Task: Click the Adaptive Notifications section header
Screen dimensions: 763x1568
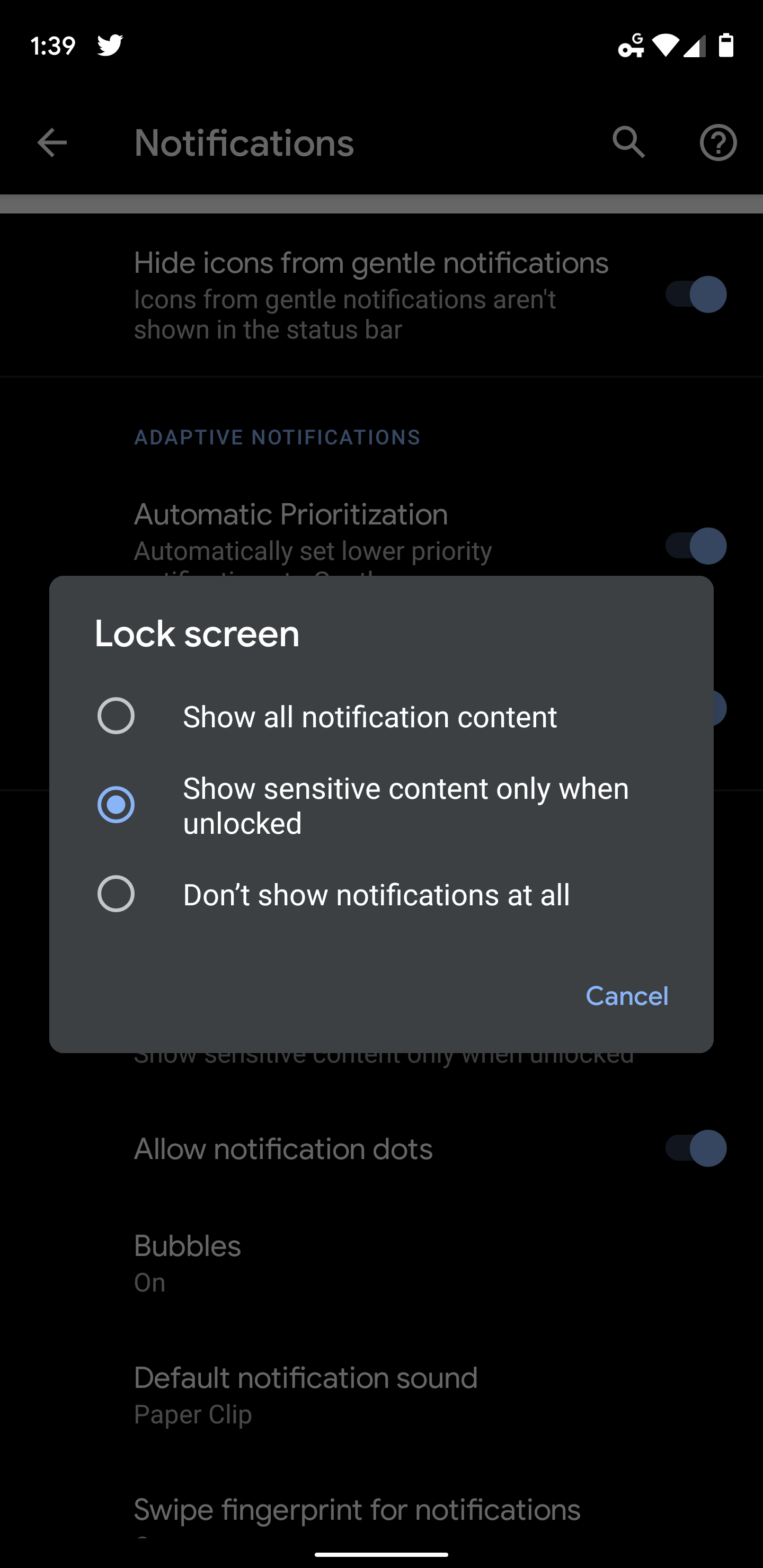Action: tap(278, 437)
